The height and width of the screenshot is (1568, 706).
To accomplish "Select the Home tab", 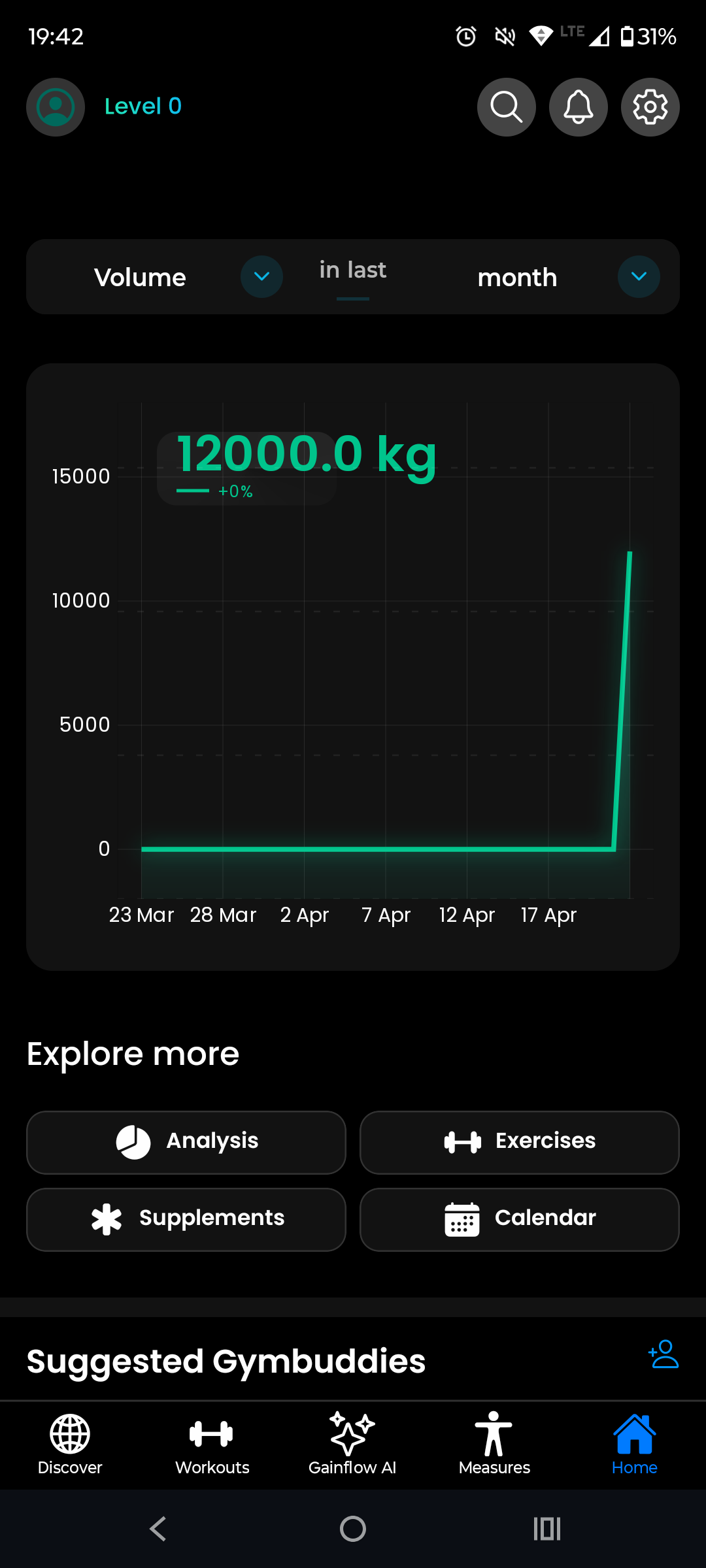I will (x=634, y=1444).
